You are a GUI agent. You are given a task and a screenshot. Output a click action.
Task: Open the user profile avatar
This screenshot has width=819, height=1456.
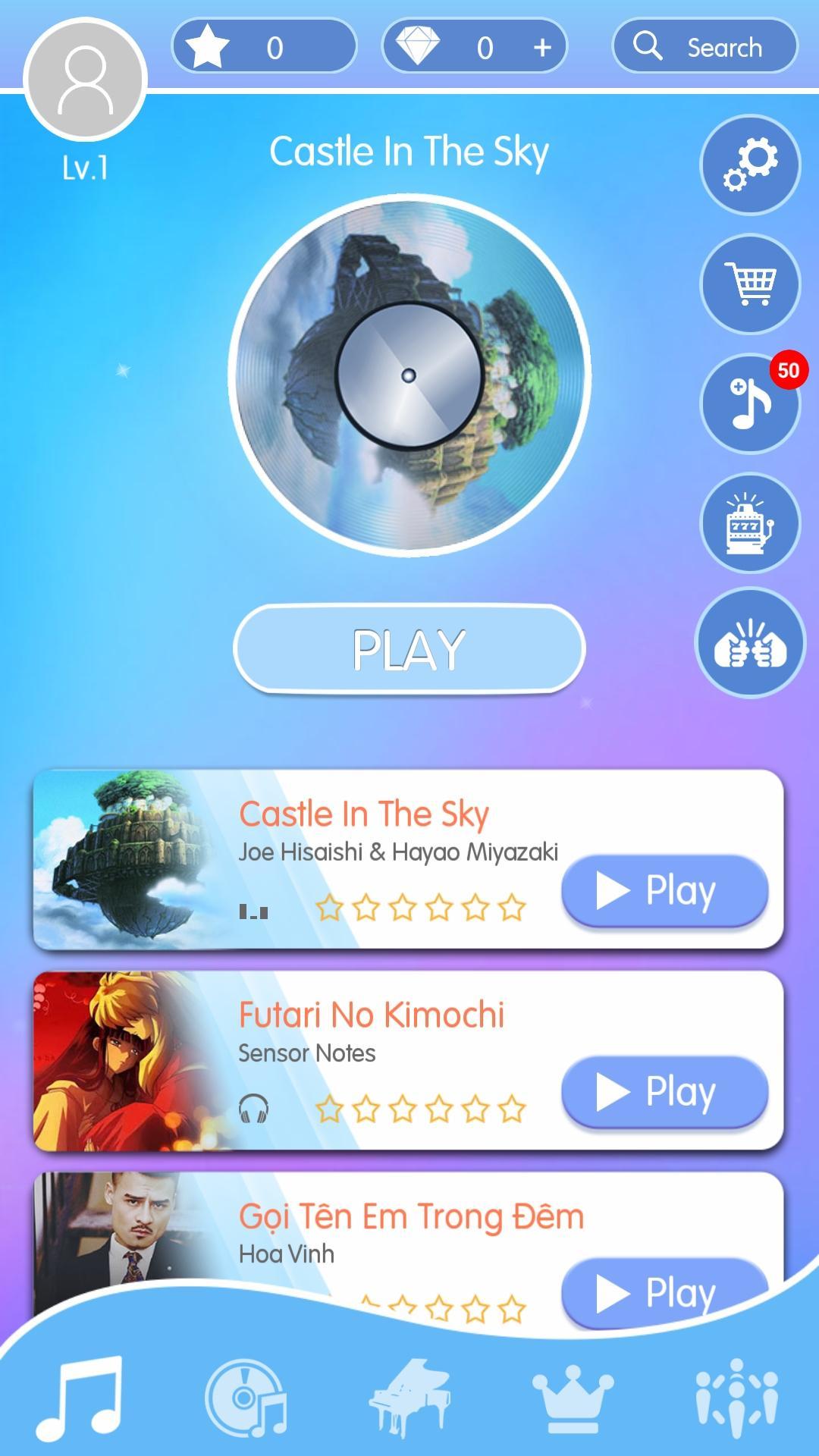(85, 80)
